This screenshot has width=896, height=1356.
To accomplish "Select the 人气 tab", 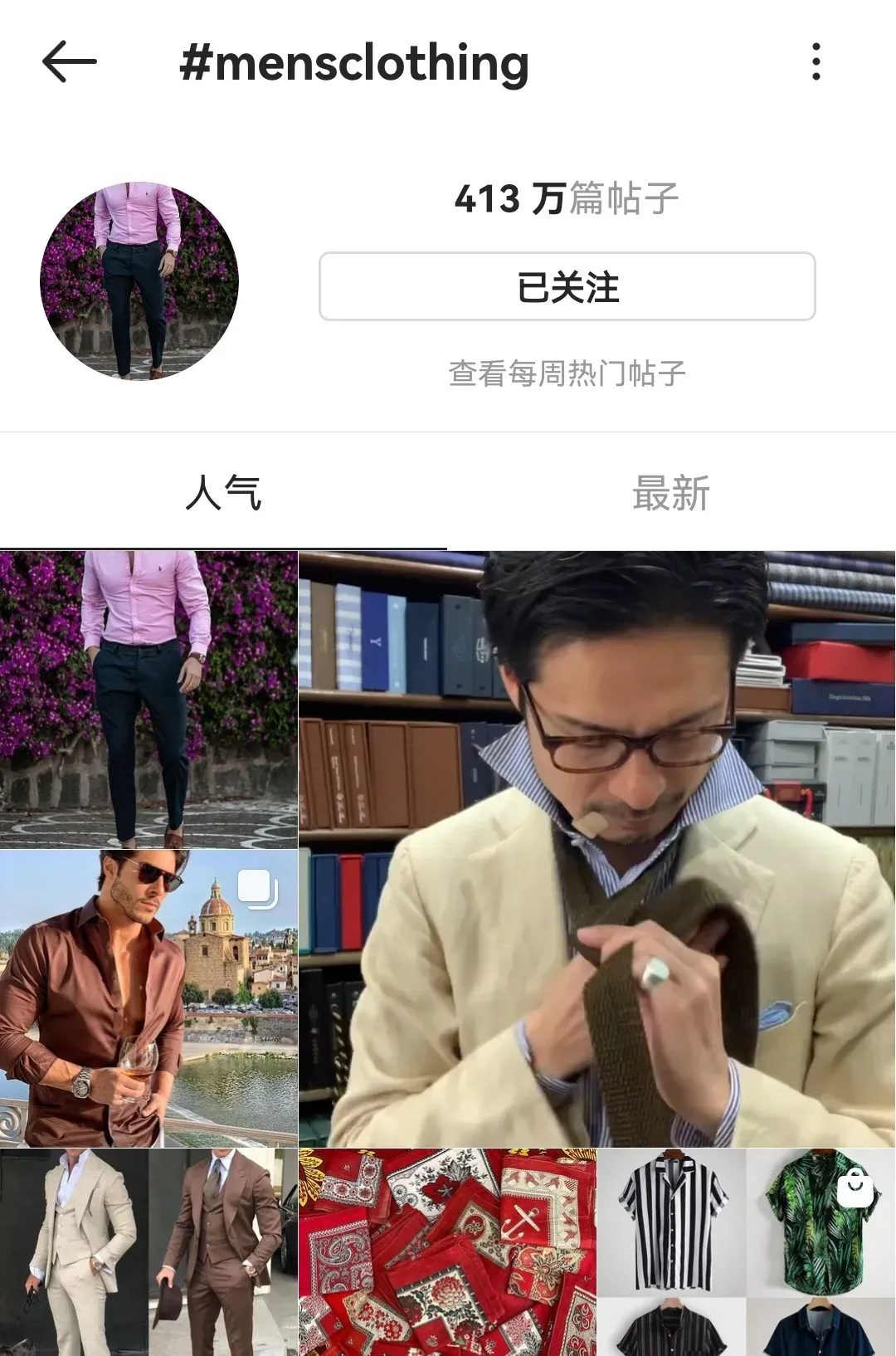I will coord(223,494).
